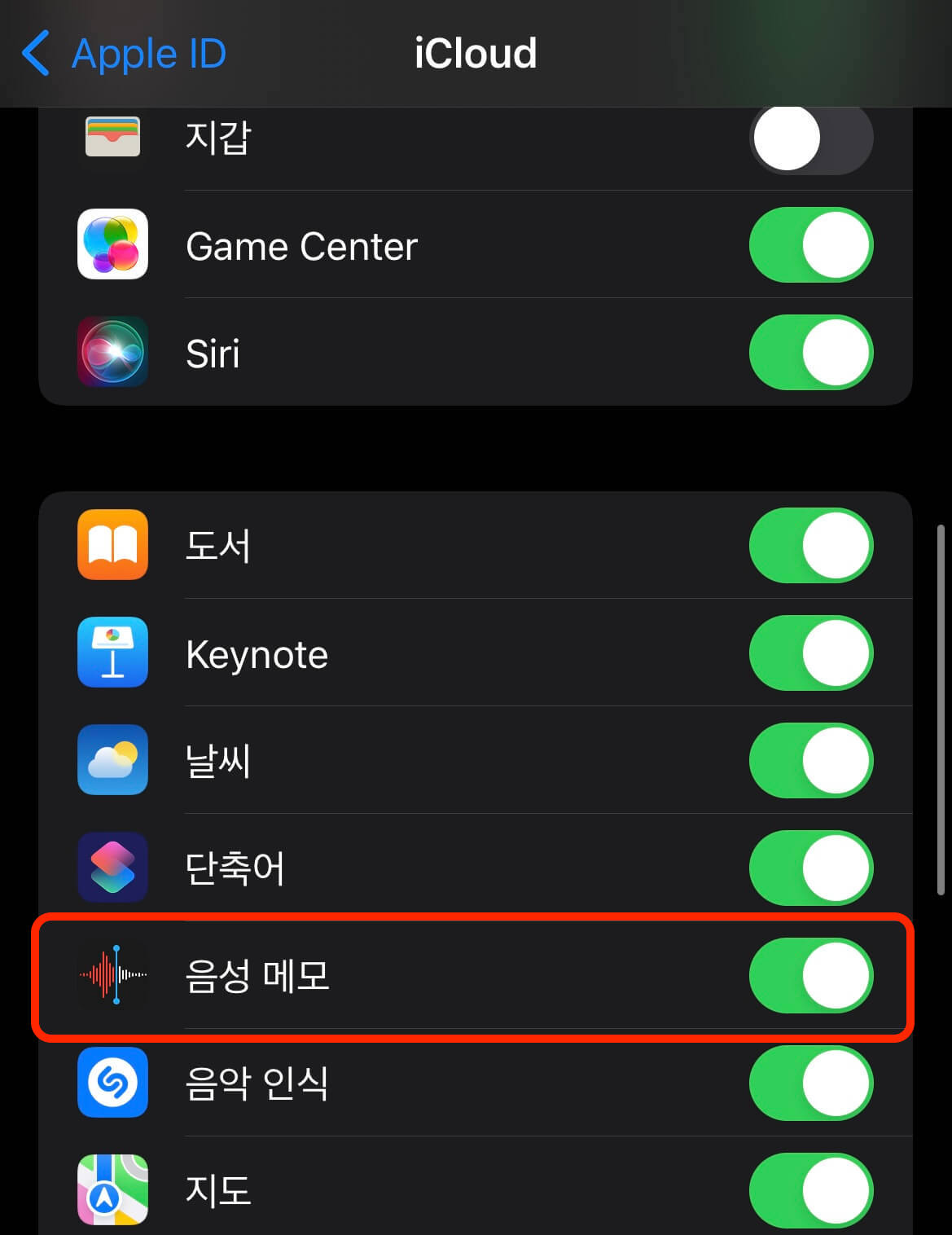The image size is (952, 1235).
Task: Click the Shazam music recognition (음악 인식) icon
Action: pyautogui.click(x=112, y=1083)
